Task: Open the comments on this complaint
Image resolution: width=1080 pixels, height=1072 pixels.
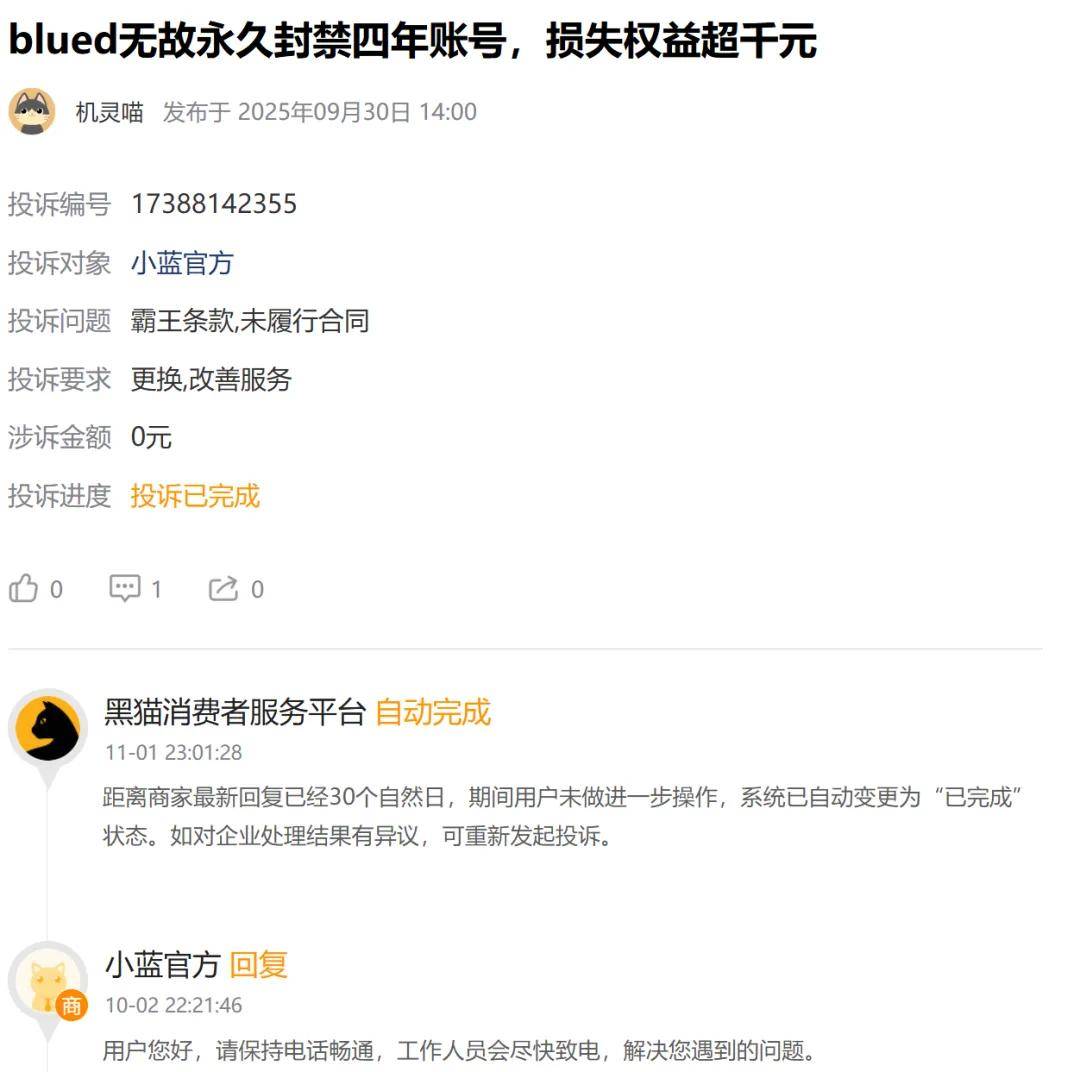Action: point(125,589)
